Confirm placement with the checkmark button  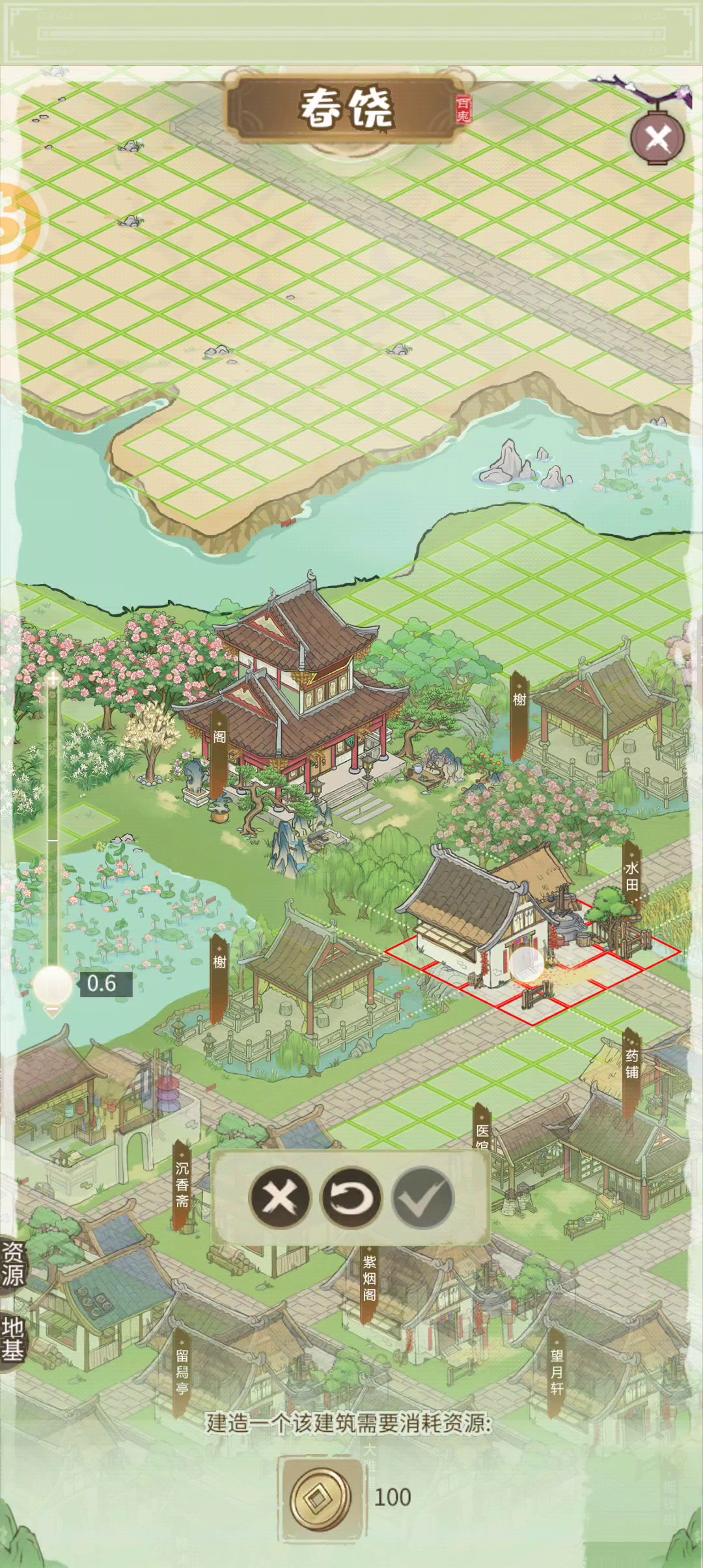point(423,1197)
